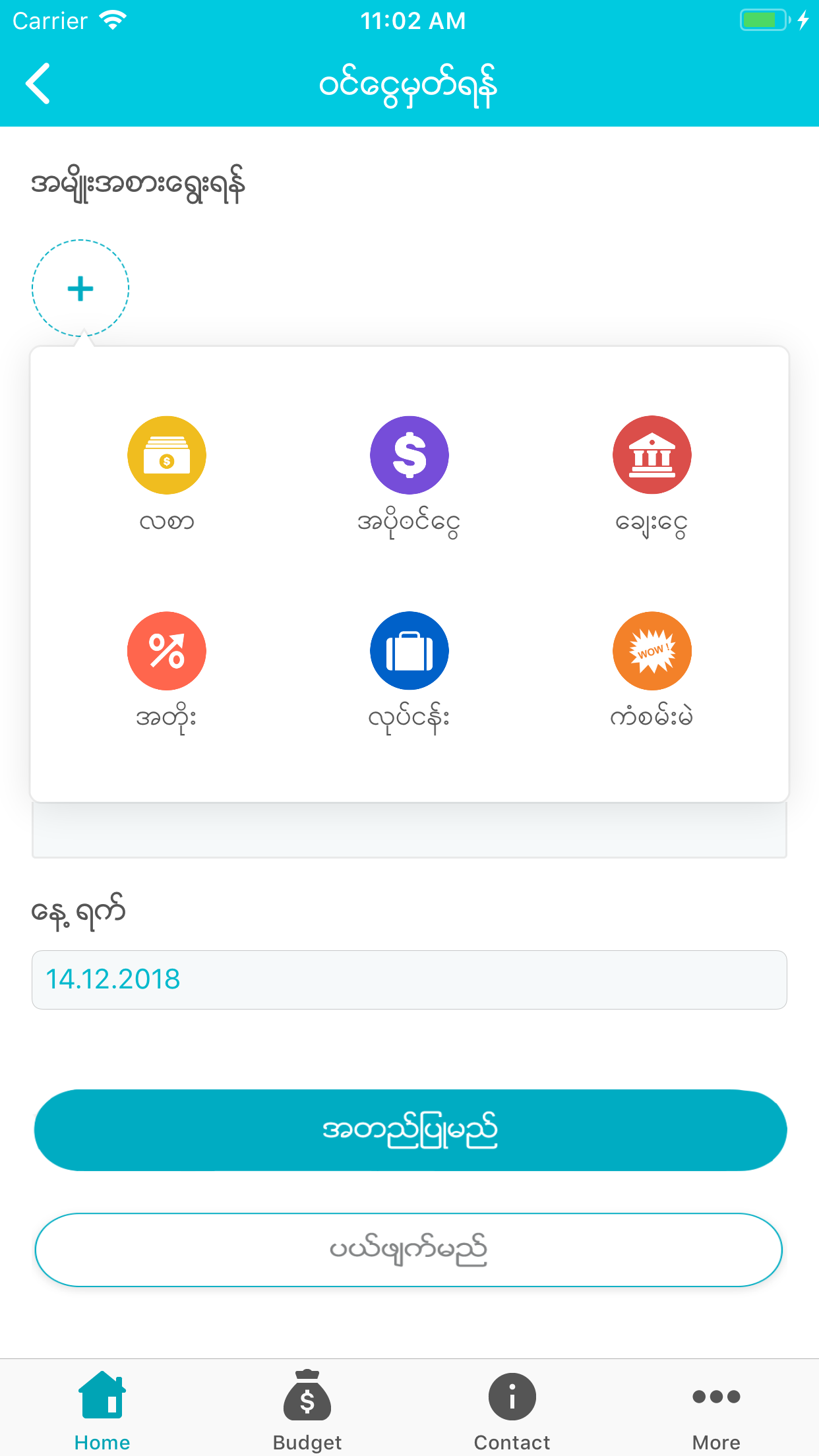Select the အပိုဝင်ငွေ extra income dollar icon

click(x=409, y=454)
